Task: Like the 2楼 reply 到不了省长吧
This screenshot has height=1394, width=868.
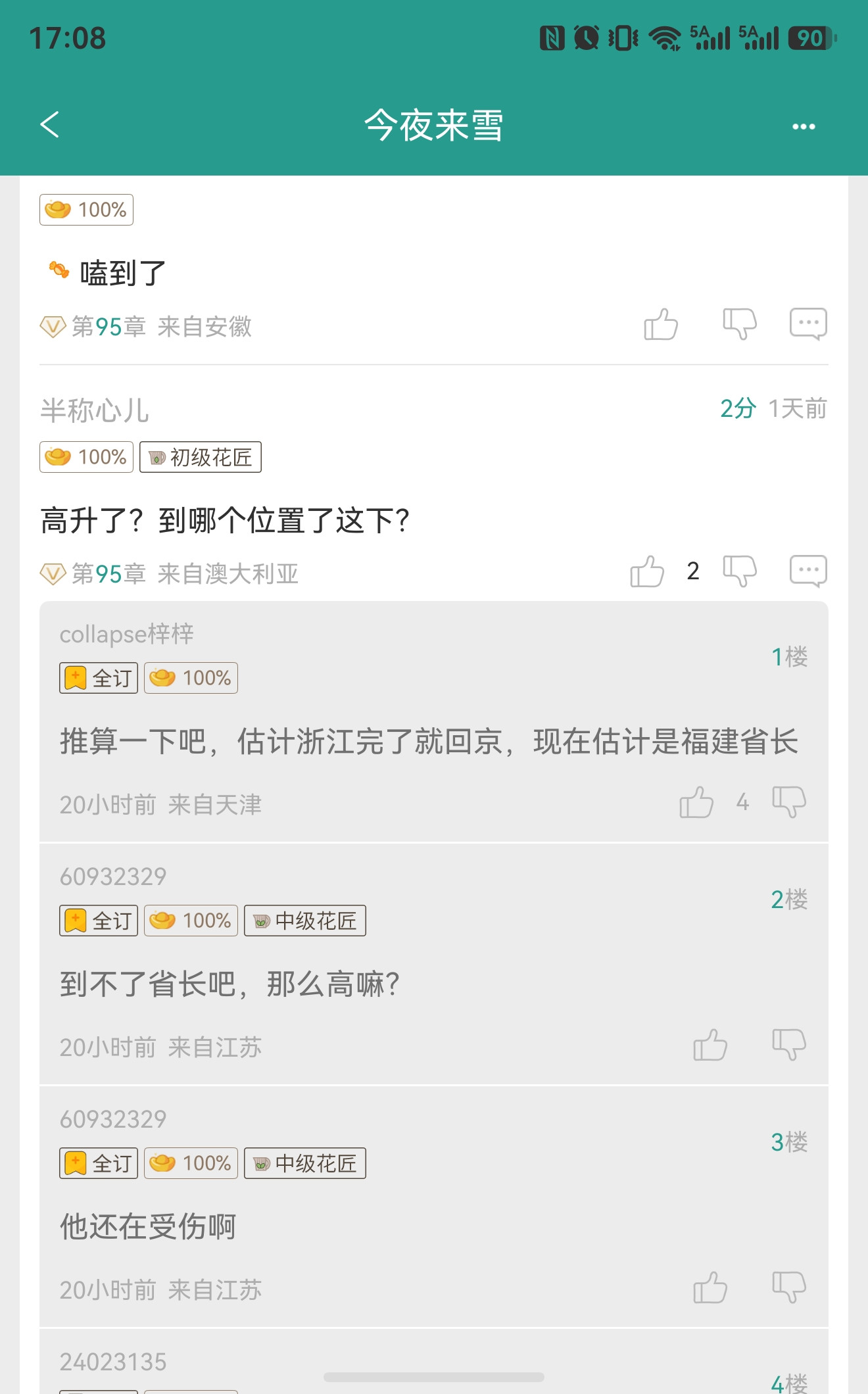Action: click(710, 1045)
